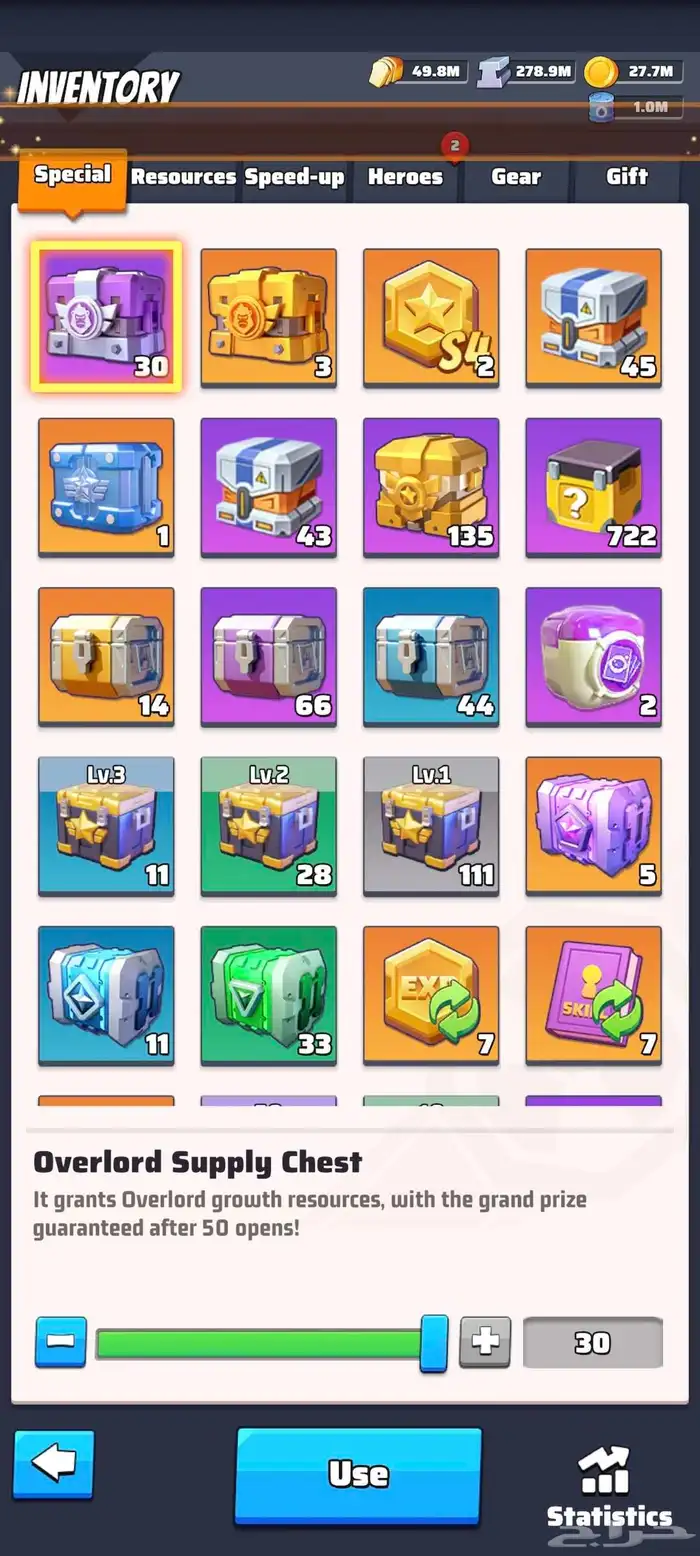Select the EXP exchange item
Image resolution: width=700 pixels, height=1556 pixels.
[431, 995]
